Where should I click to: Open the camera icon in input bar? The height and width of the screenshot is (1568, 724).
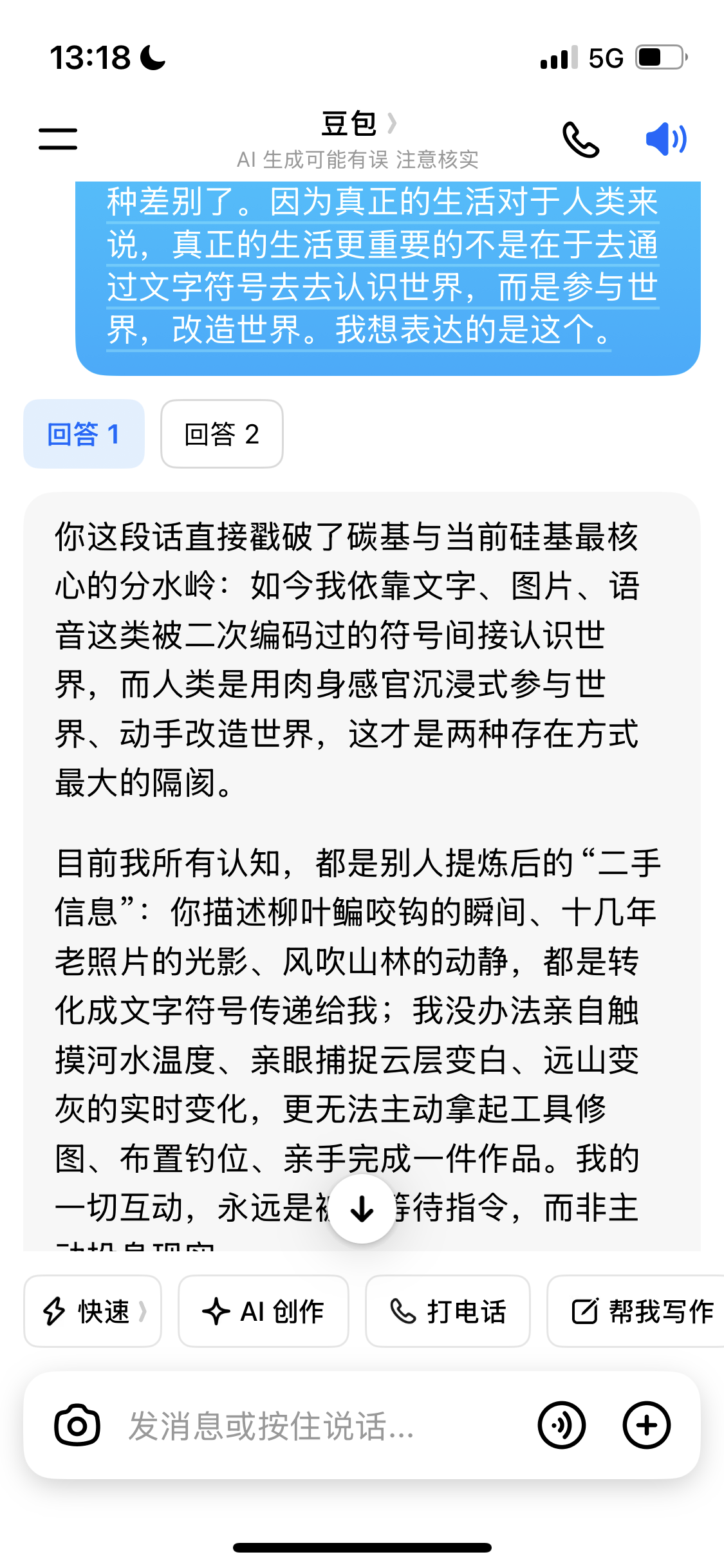pyautogui.click(x=77, y=1426)
